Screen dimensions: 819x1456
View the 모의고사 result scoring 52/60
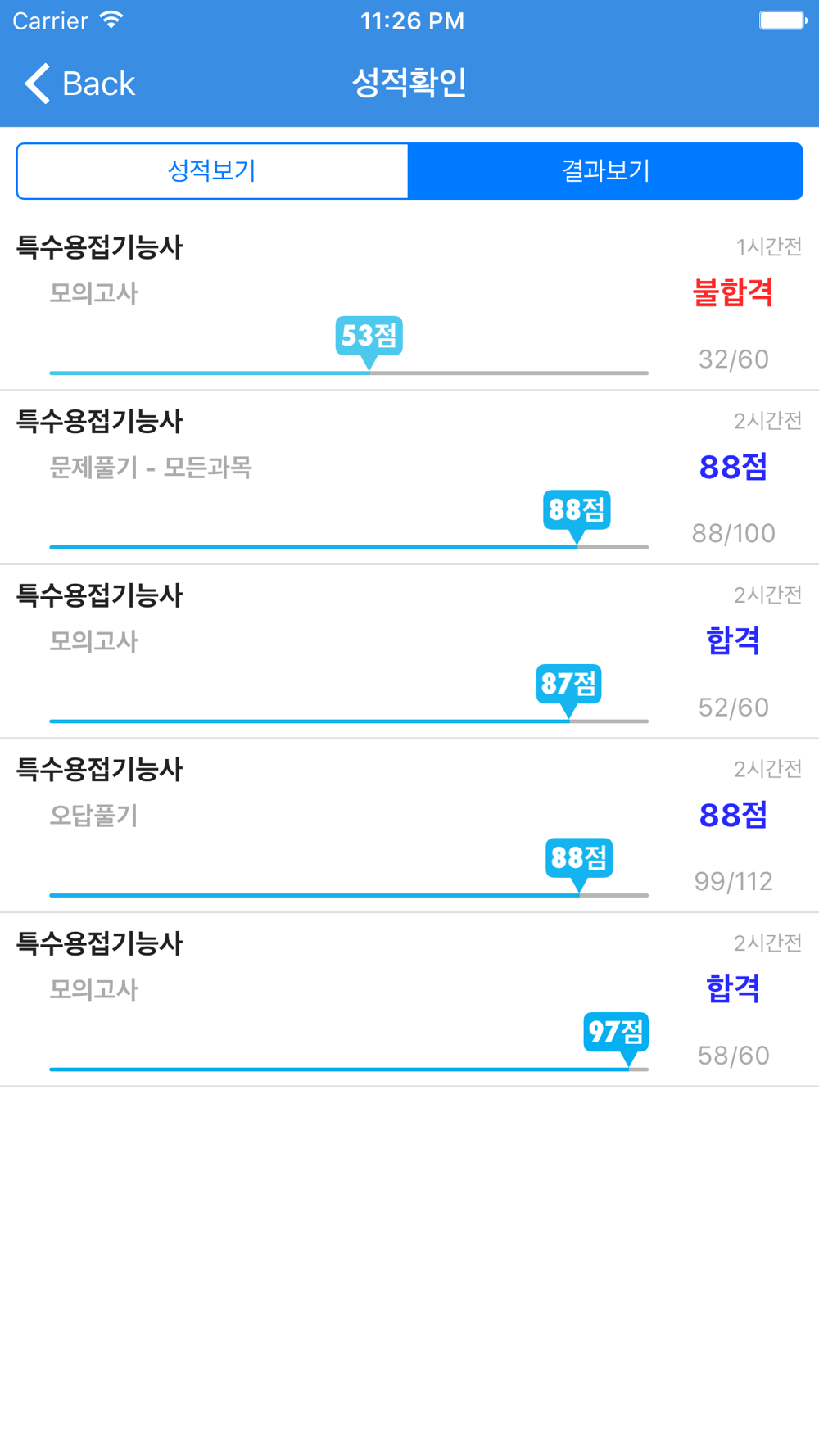pos(409,652)
